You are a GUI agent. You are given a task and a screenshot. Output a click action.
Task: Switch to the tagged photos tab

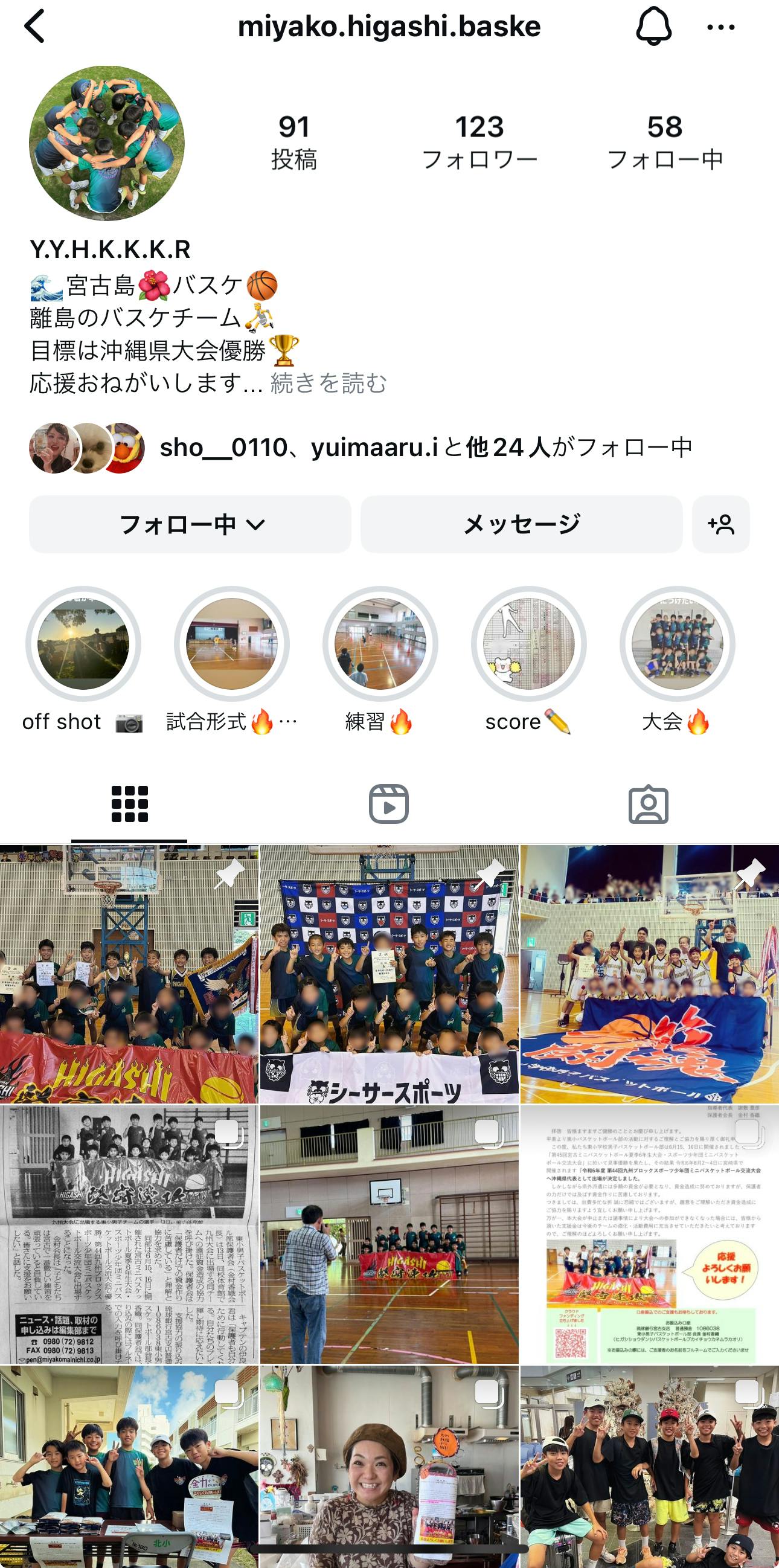648,804
